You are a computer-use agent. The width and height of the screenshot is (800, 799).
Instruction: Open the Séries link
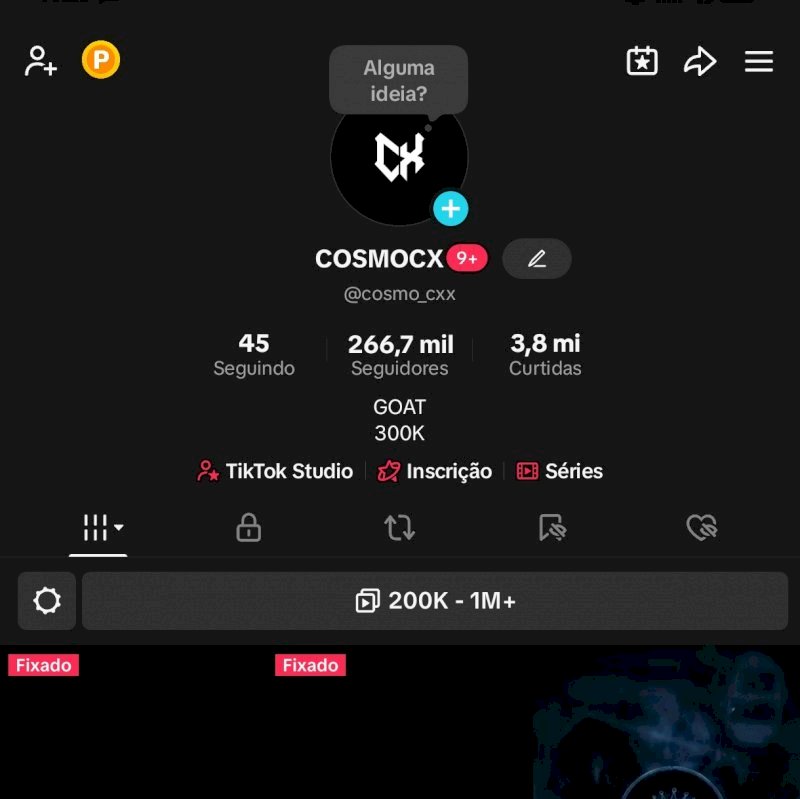pyautogui.click(x=560, y=471)
